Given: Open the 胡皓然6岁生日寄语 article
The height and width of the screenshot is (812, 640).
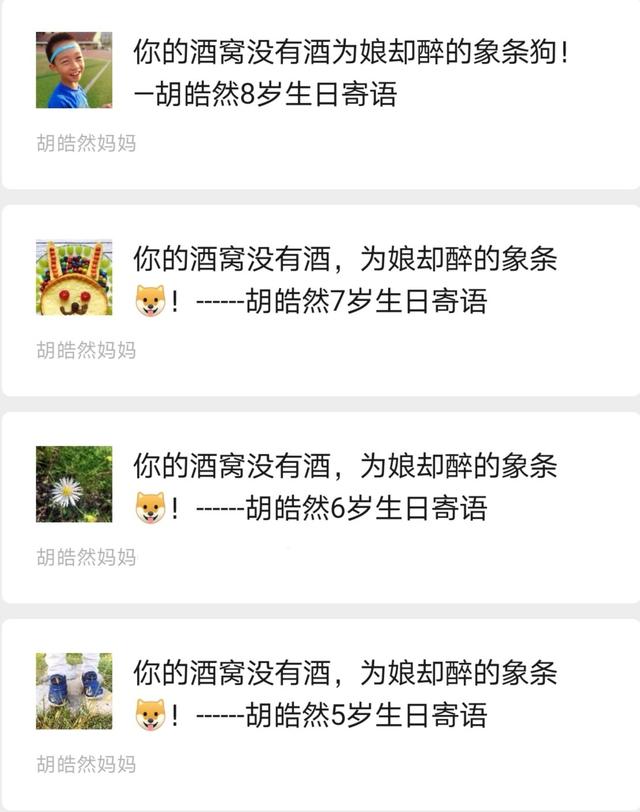Looking at the screenshot, I should 345,487.
